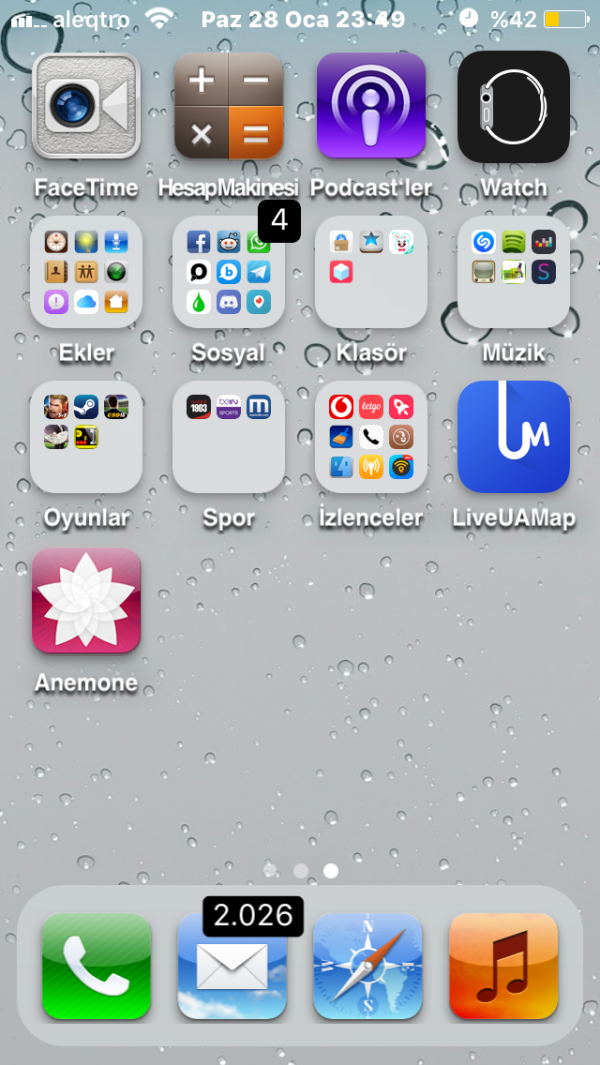Launch the LiveUAMap app
Screen dimensions: 600x1065
(x=514, y=437)
